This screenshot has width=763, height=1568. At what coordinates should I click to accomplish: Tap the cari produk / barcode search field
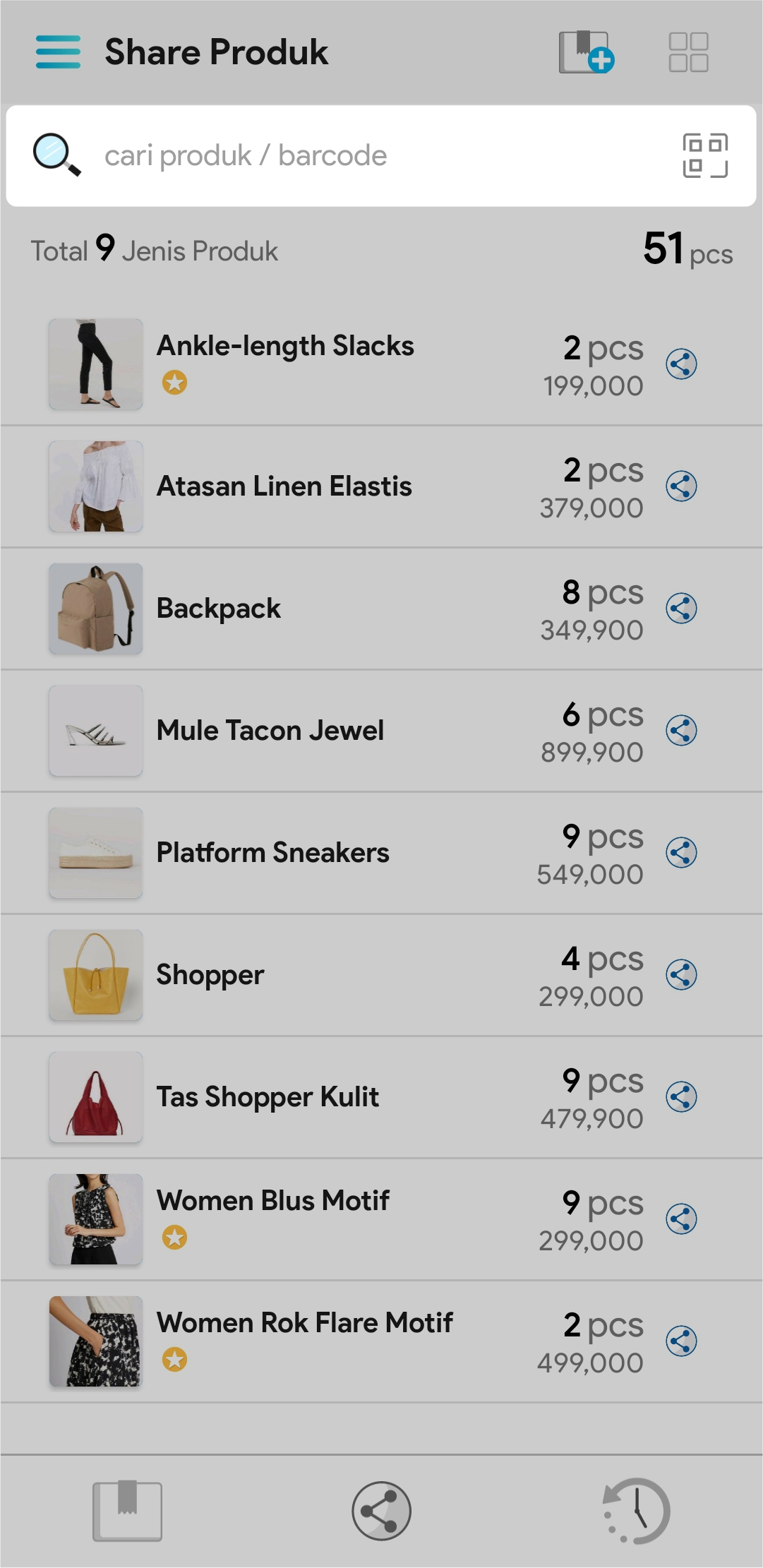click(353, 156)
